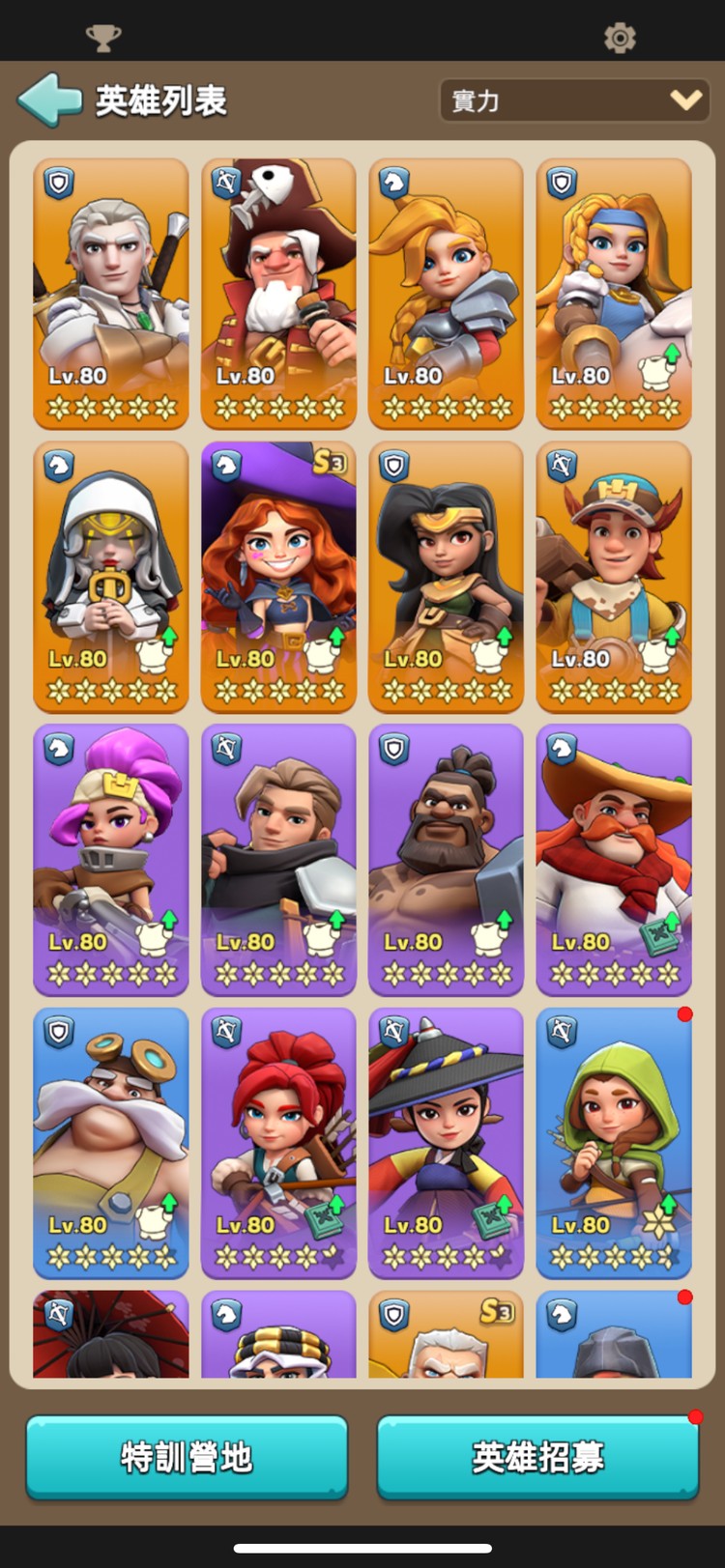Select the goggles hero with white mustache
Screen dimensions: 725x1568
point(111,1139)
